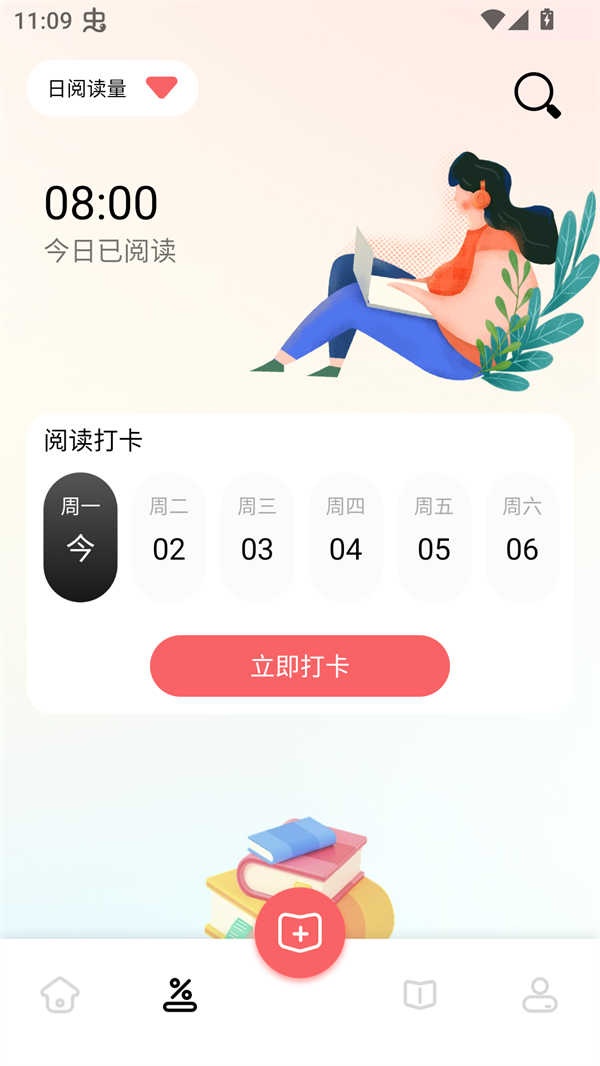Select 周一 今 in the check-in row
This screenshot has height=1066, width=600.
click(x=80, y=537)
